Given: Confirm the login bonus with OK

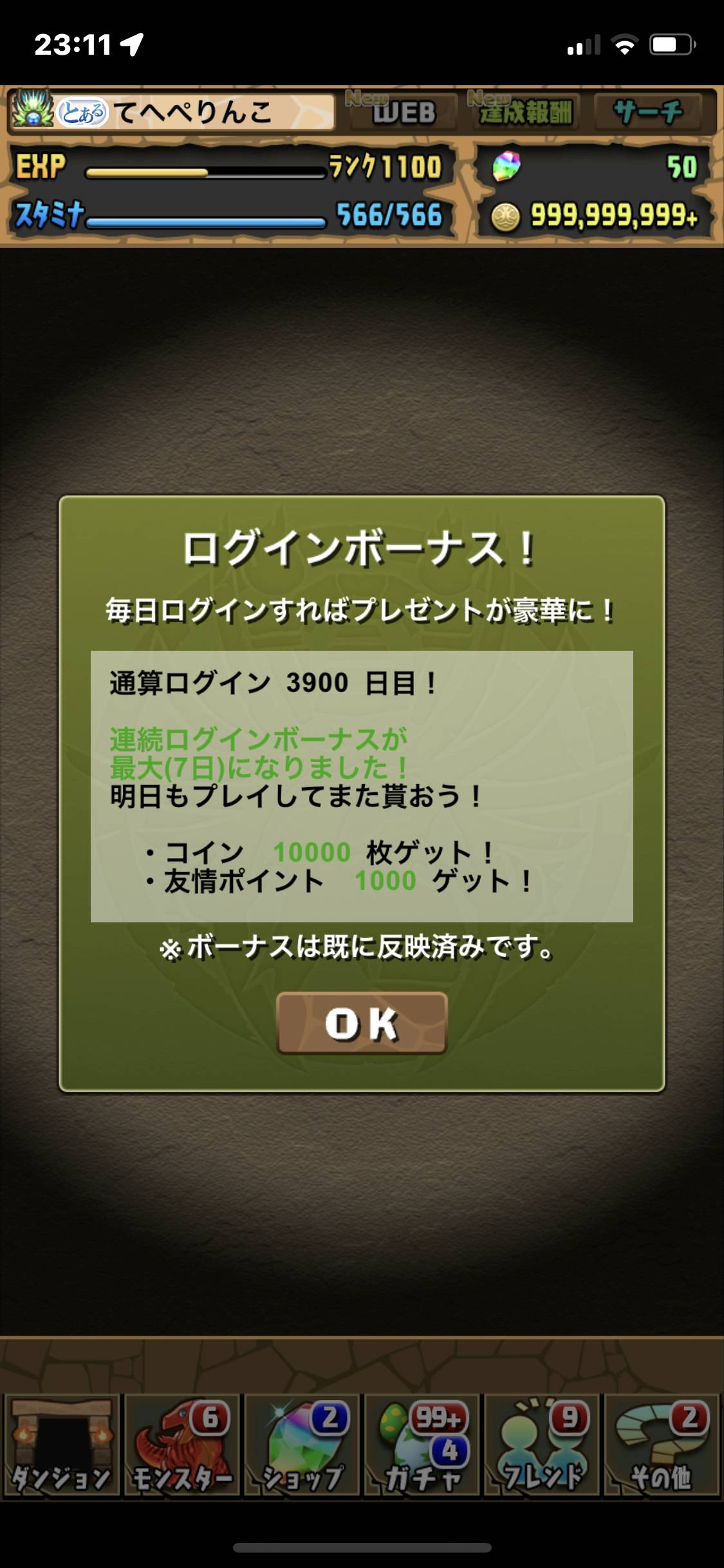Looking at the screenshot, I should [x=362, y=1023].
